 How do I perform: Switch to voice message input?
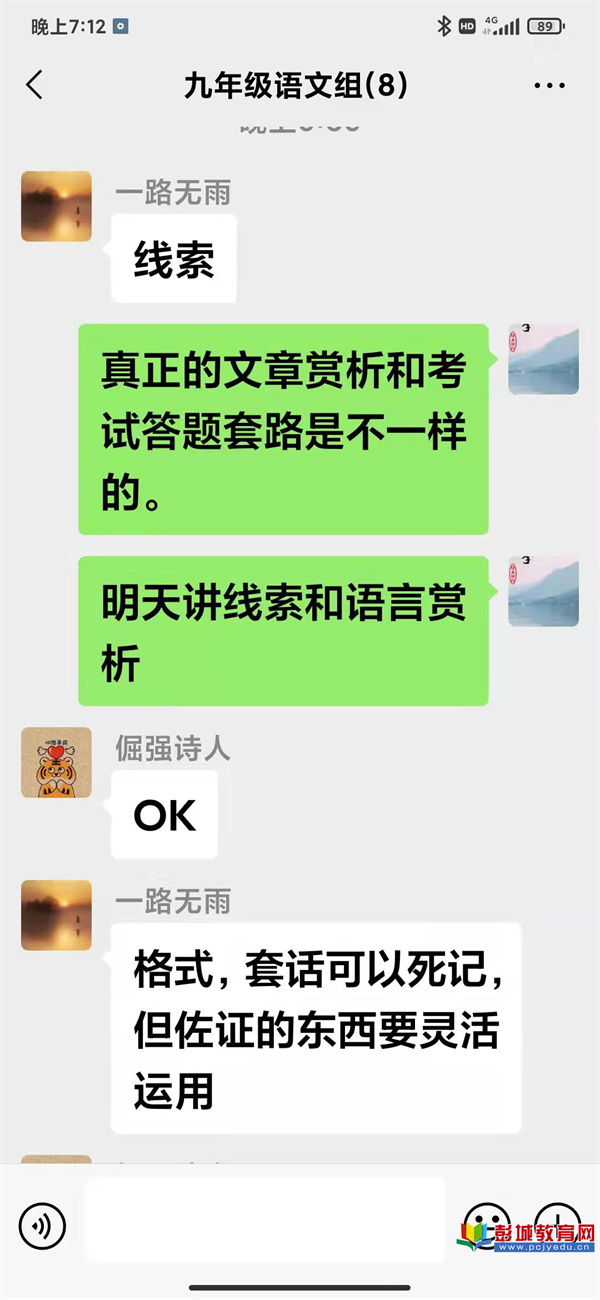point(42,1225)
